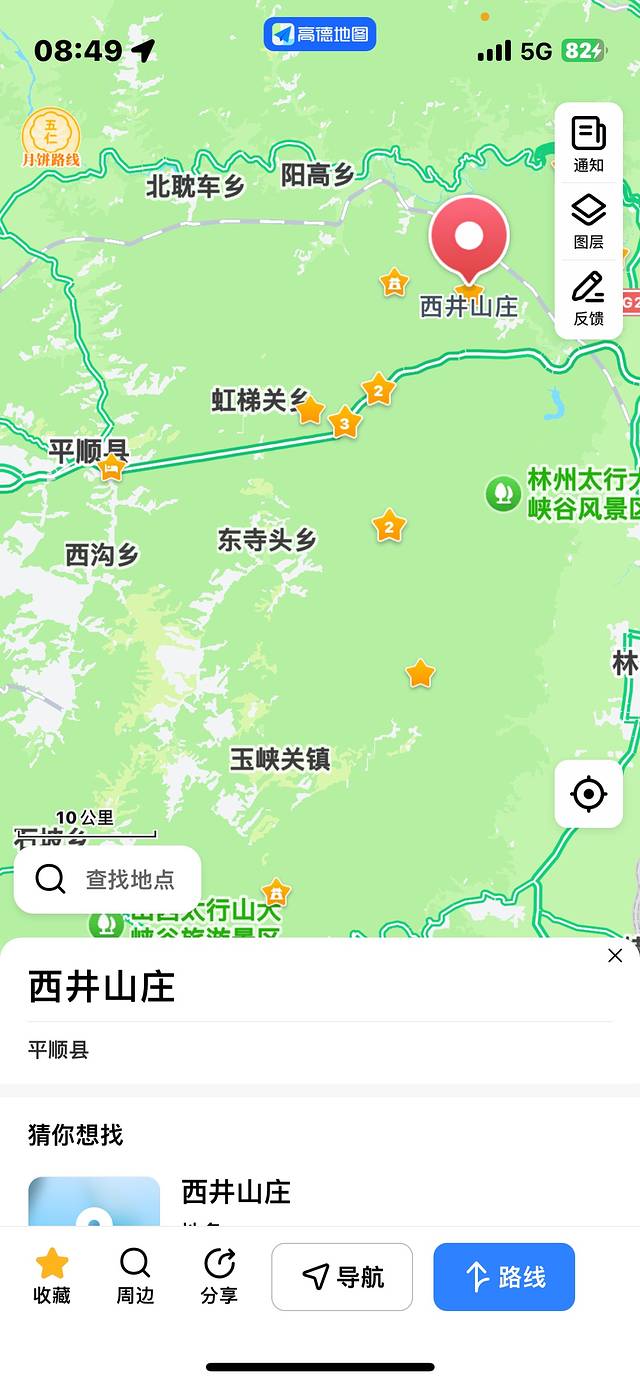Plan a route with the 路线 button
The width and height of the screenshot is (640, 1385).
[504, 1277]
